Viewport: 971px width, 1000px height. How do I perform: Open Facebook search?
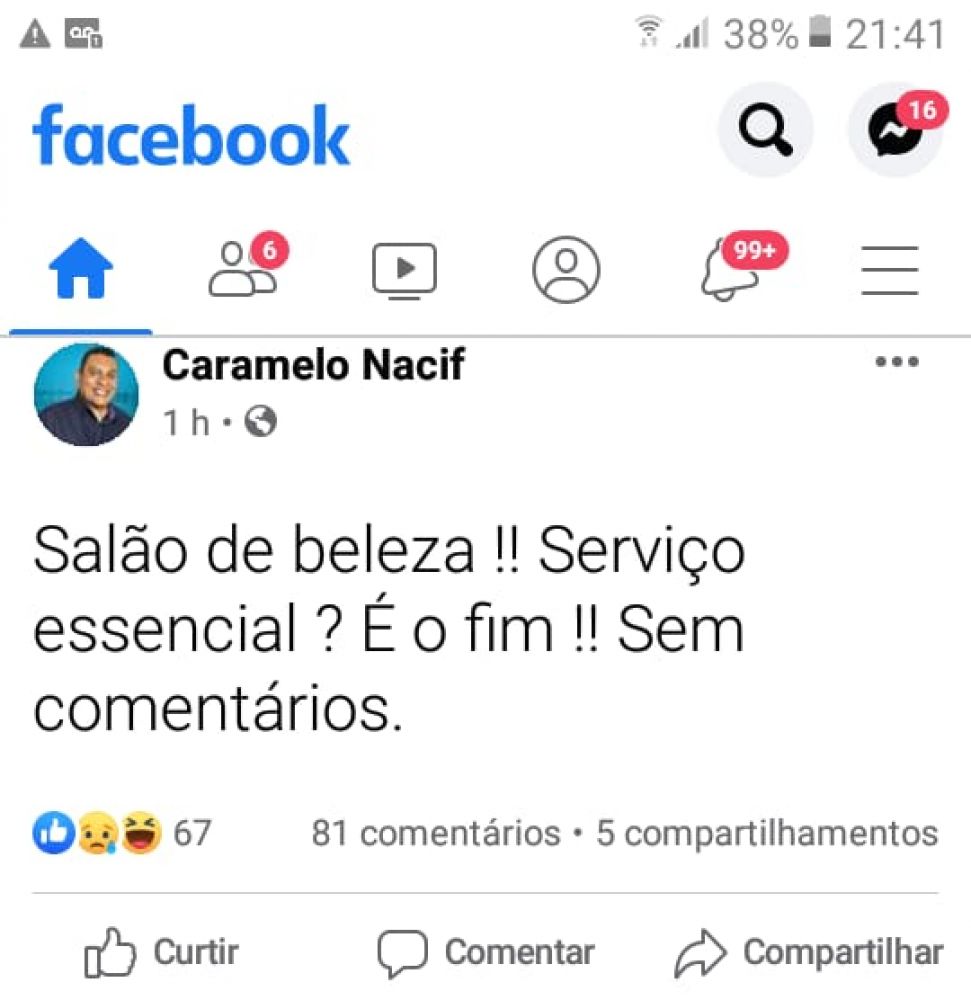pyautogui.click(x=765, y=130)
